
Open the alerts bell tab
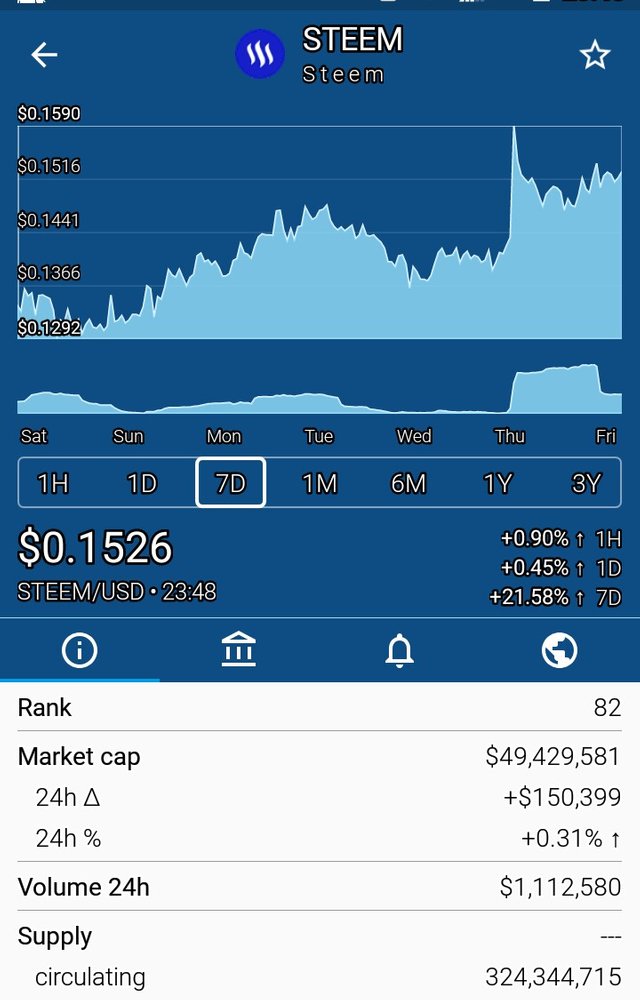click(400, 651)
